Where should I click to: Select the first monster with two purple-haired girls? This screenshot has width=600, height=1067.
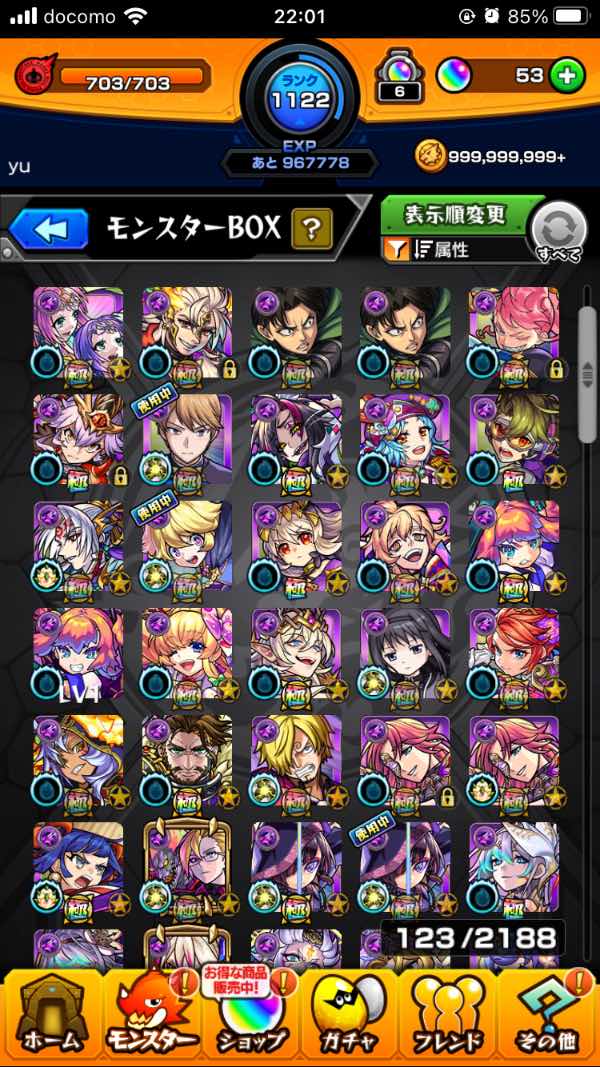coord(78,334)
